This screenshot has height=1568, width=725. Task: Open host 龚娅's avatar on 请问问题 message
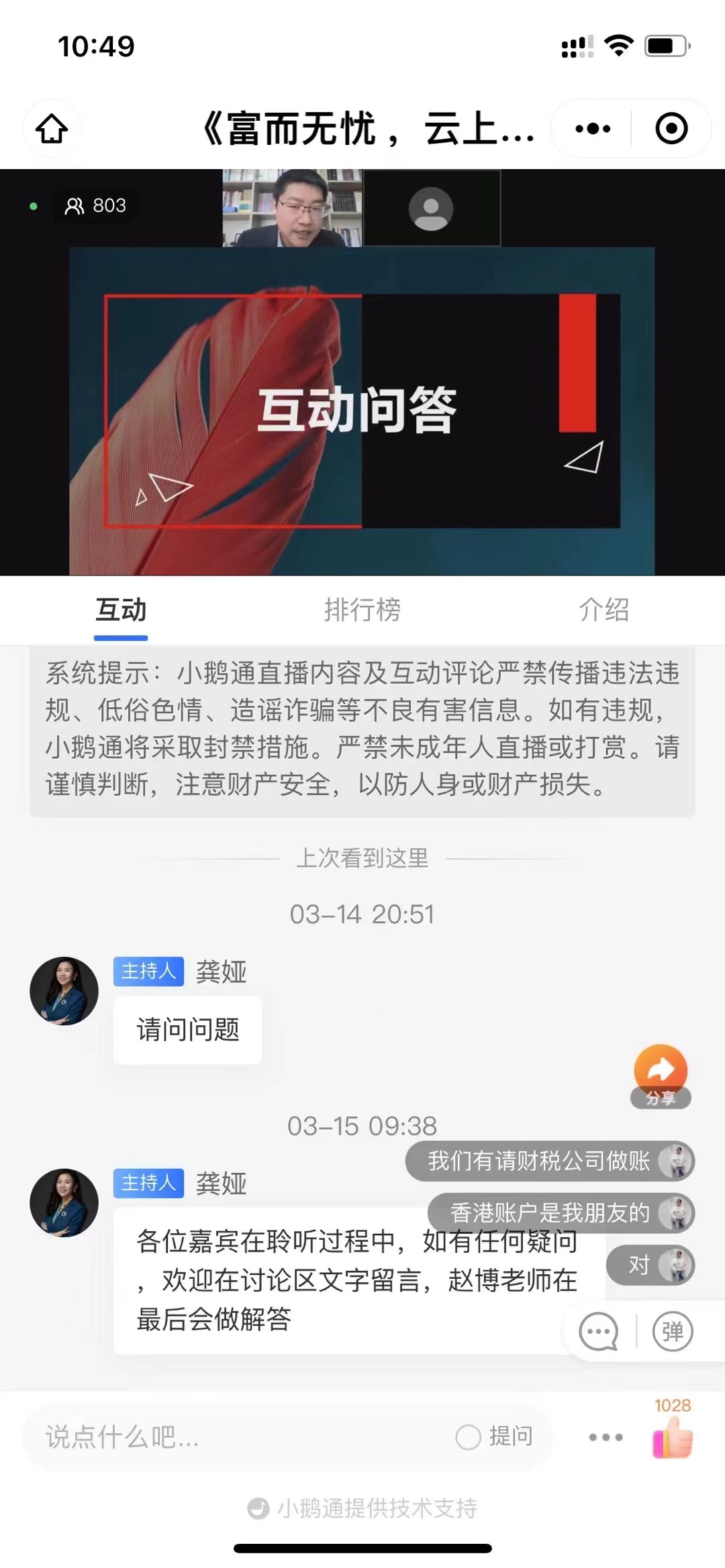64,990
